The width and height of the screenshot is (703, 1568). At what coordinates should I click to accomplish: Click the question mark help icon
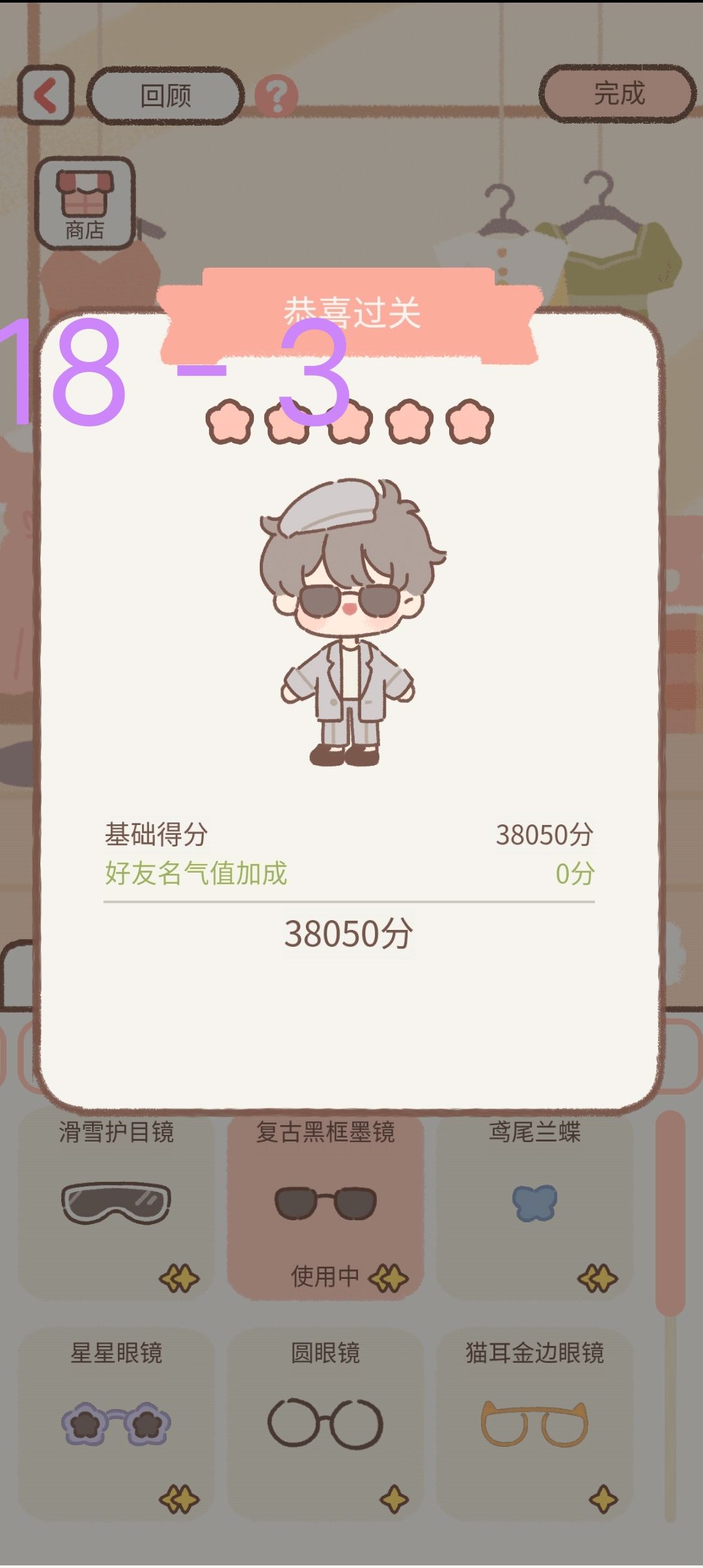coord(277,96)
